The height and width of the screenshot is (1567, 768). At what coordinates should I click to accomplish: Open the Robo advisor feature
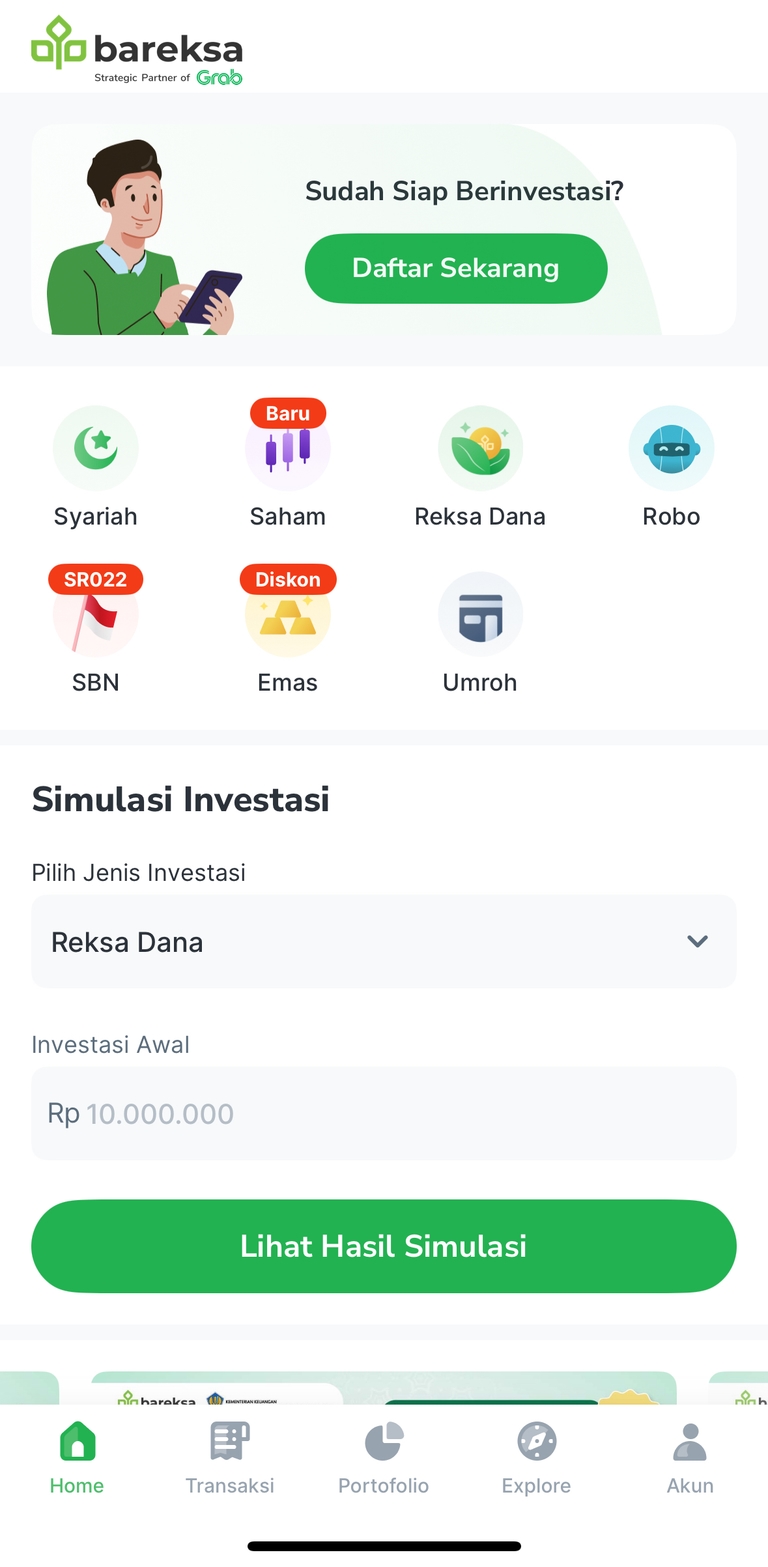pos(671,448)
